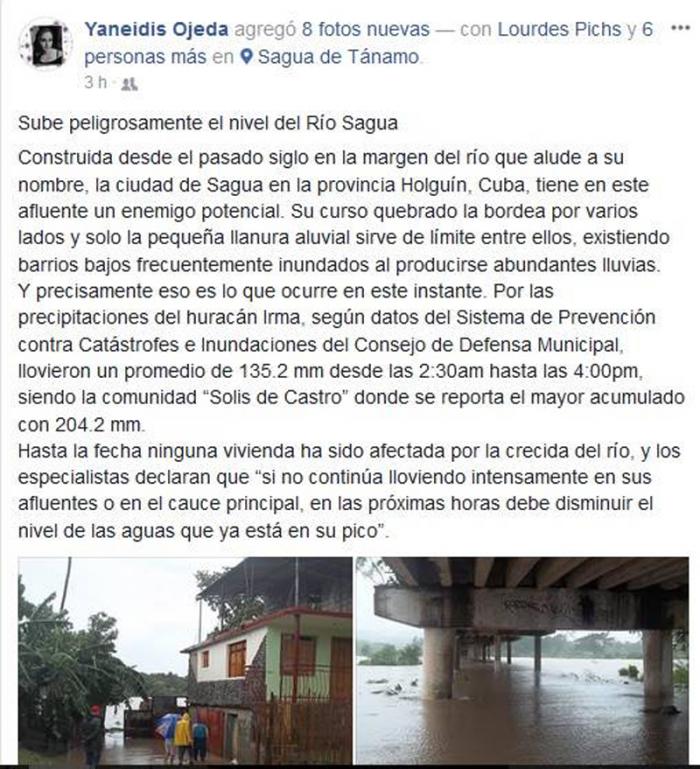Open Yaneidis Ojeda's profile picture
This screenshot has width=700, height=769.
pos(46,45)
